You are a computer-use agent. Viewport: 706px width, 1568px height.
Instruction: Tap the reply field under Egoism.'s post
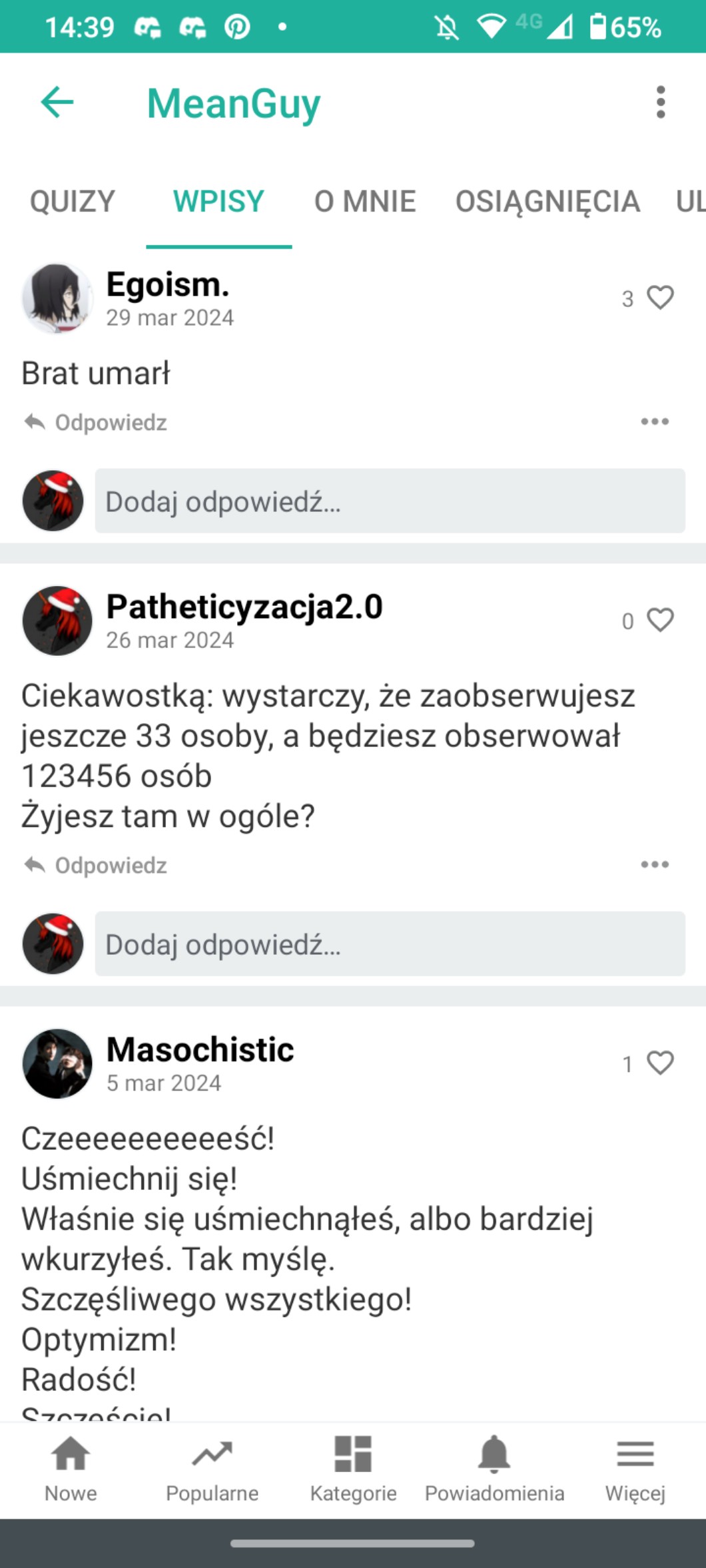[x=390, y=501]
